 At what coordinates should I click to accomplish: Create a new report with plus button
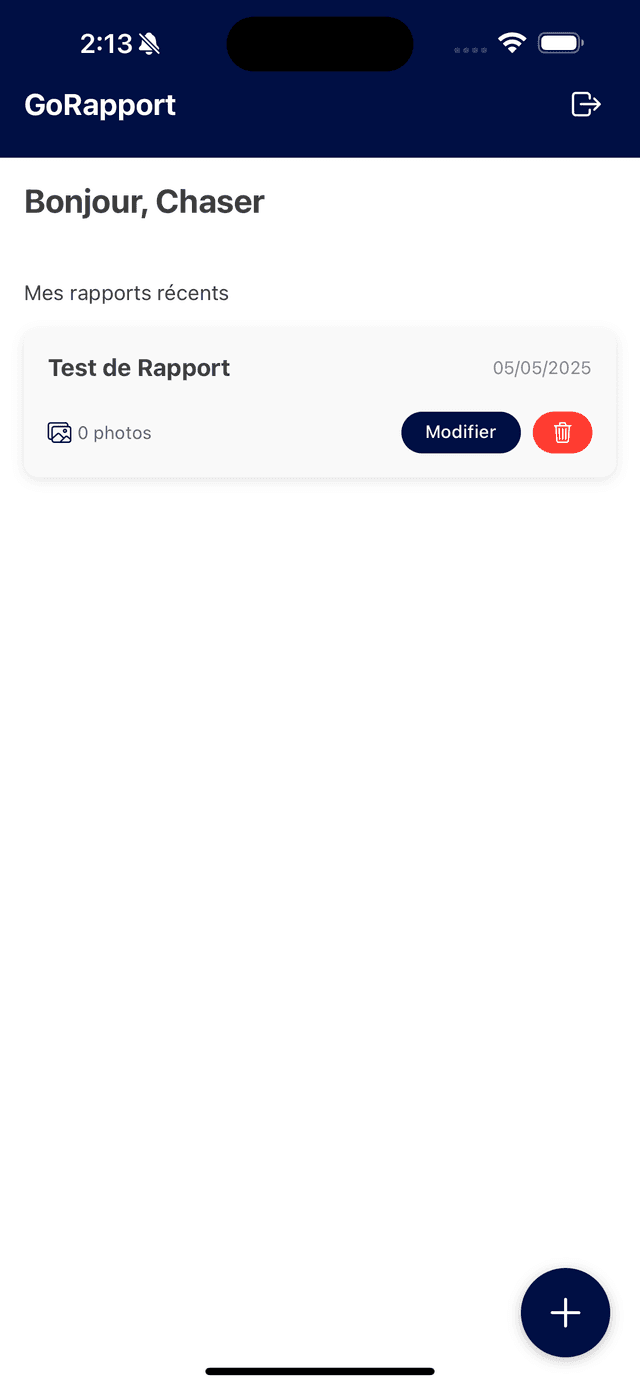[x=565, y=1312]
